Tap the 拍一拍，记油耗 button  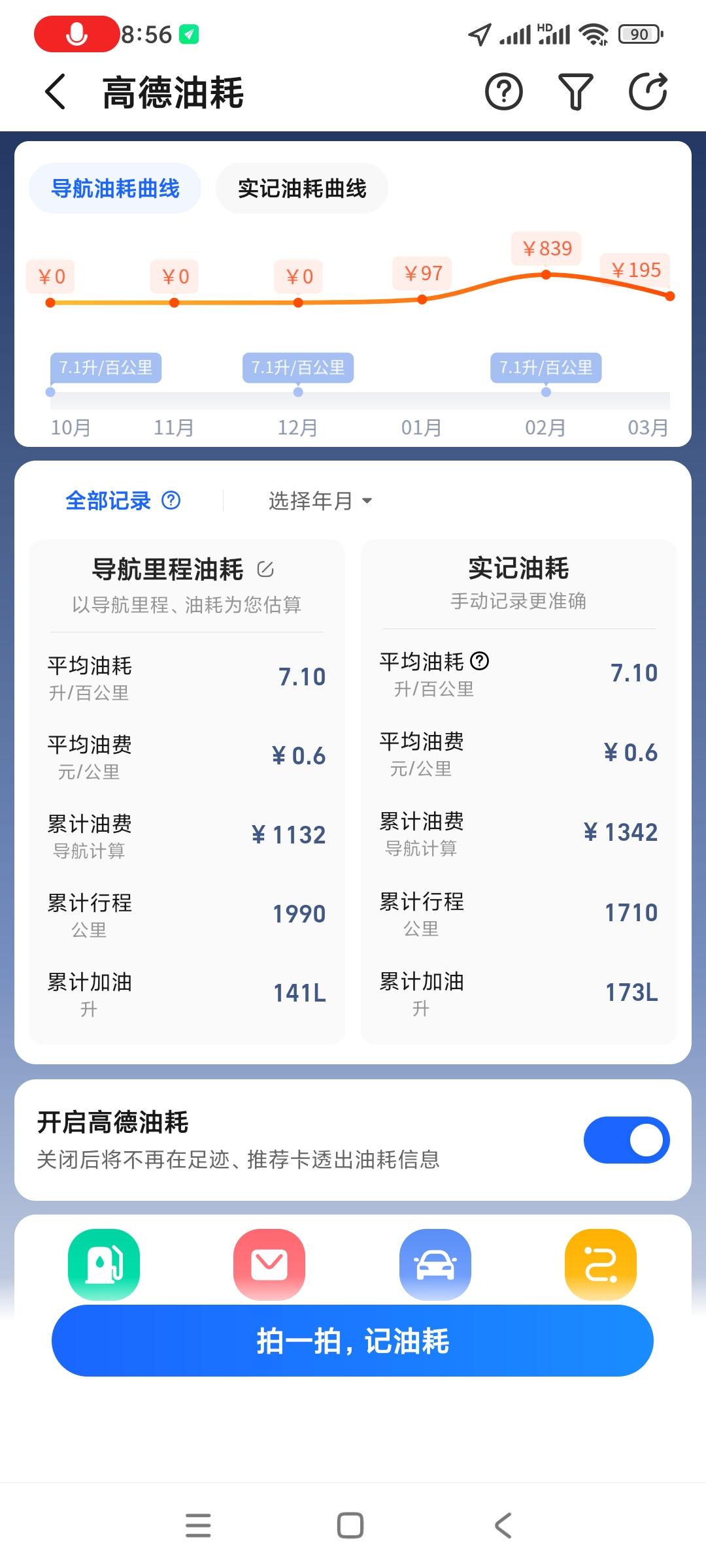tap(352, 1341)
